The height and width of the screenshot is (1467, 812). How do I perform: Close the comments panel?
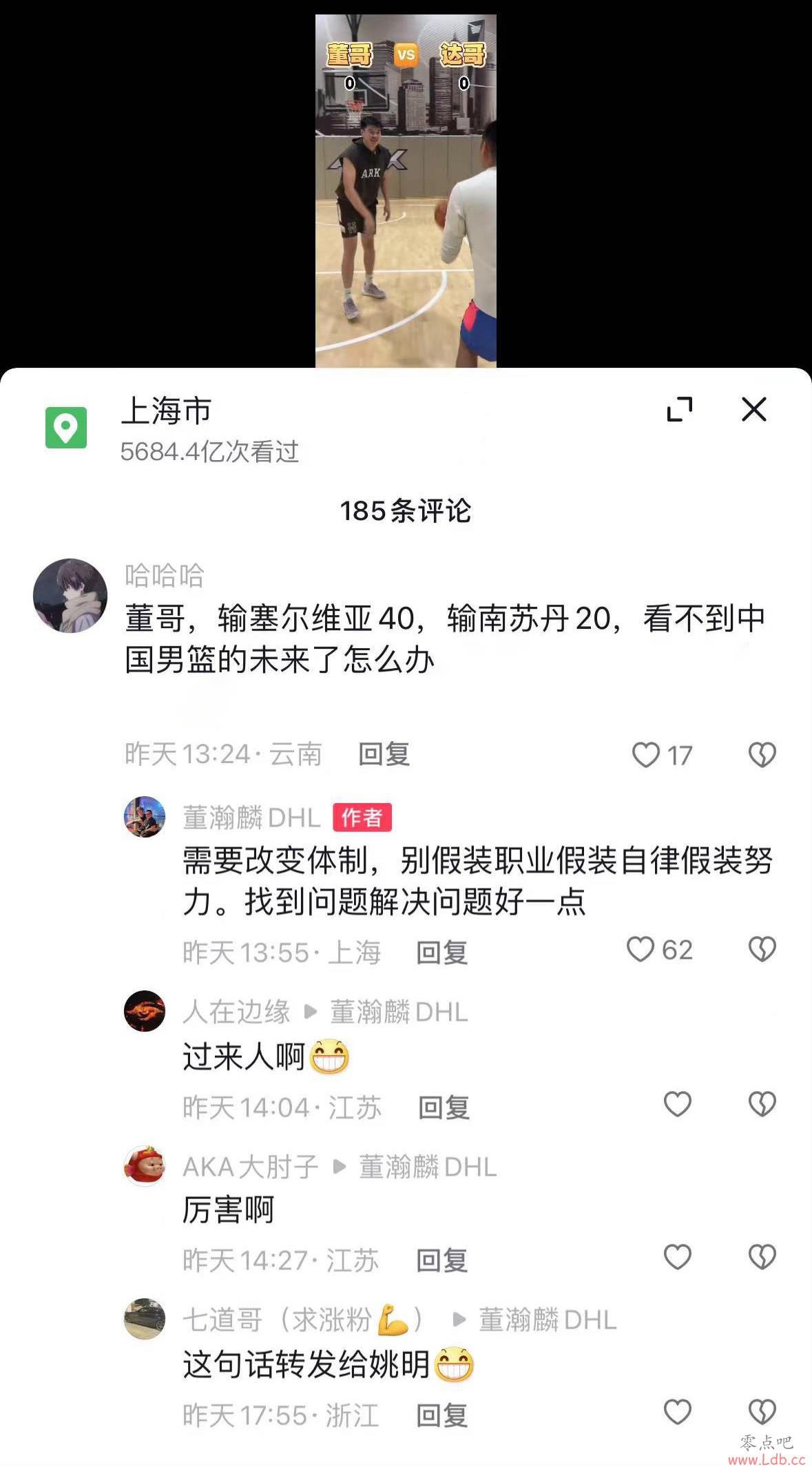(x=753, y=409)
